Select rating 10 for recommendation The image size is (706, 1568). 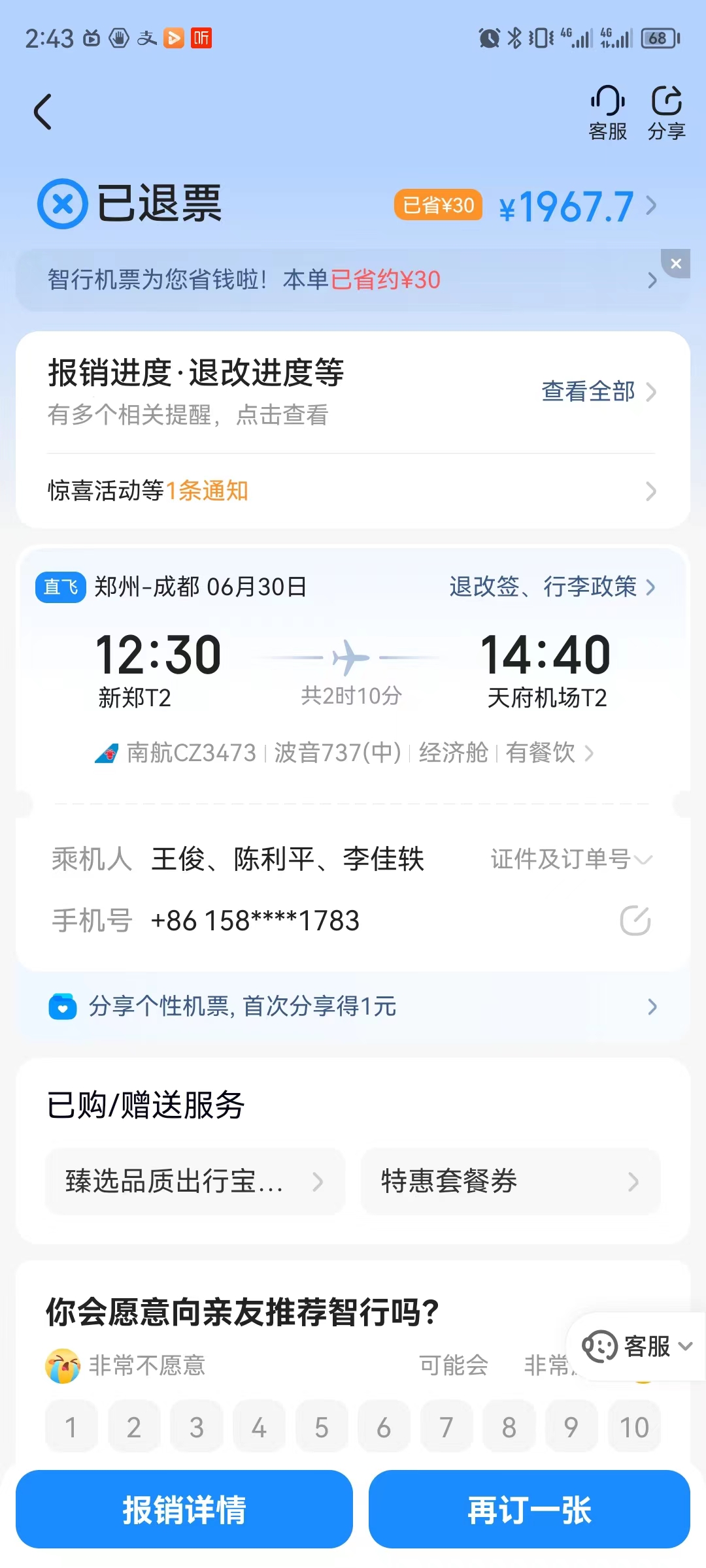tap(634, 1427)
